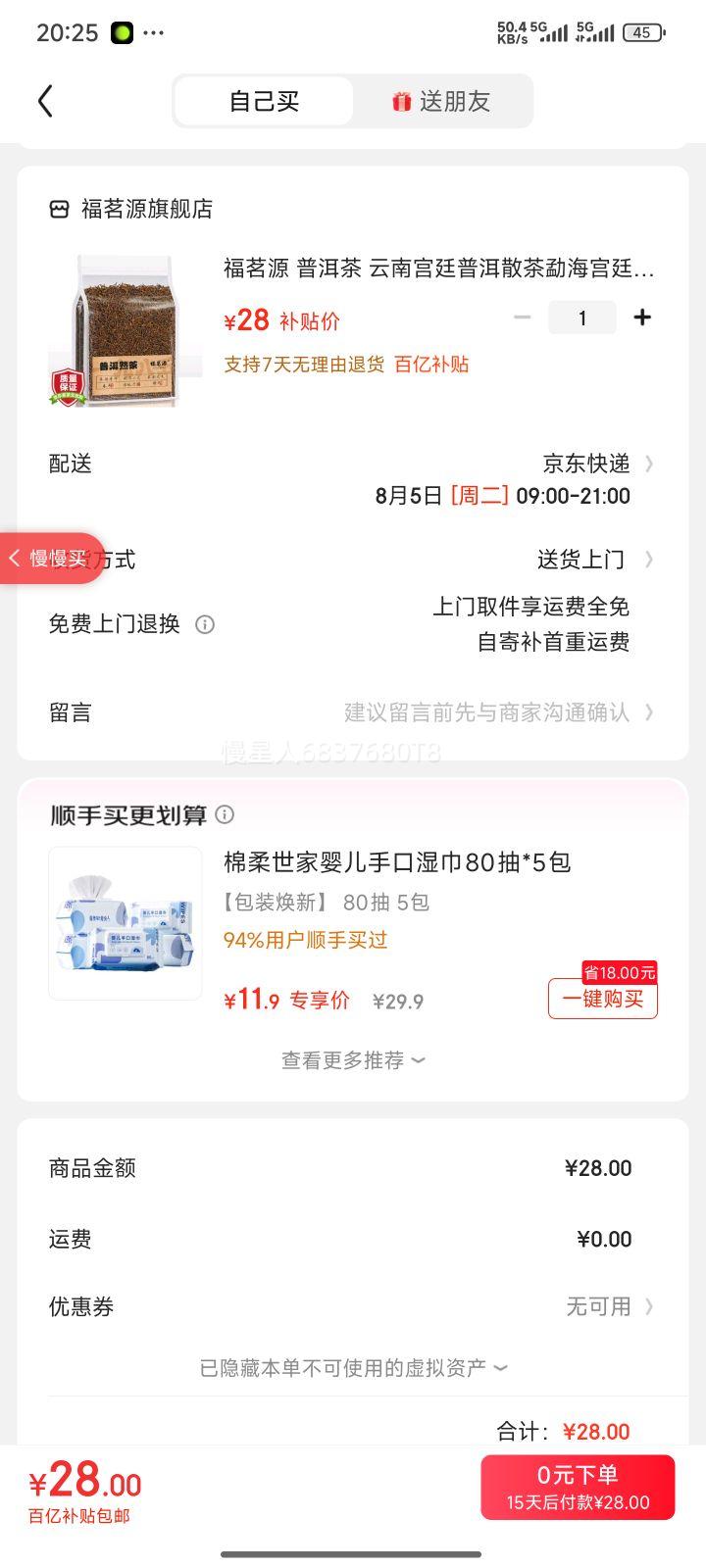706x1568 pixels.
Task: Switch to the 自己买 tab
Action: (x=262, y=101)
